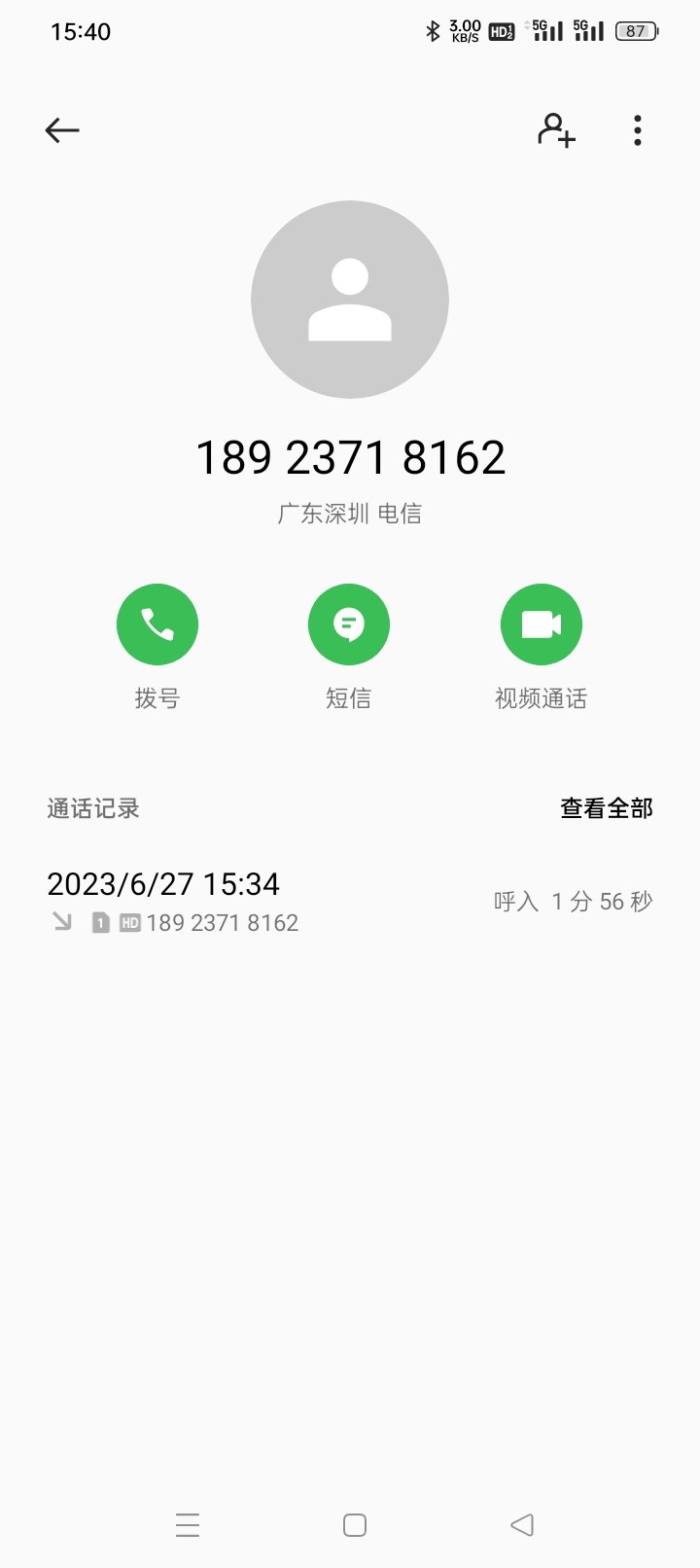Open the three-dot overflow menu
The image size is (700, 1568).
638,130
